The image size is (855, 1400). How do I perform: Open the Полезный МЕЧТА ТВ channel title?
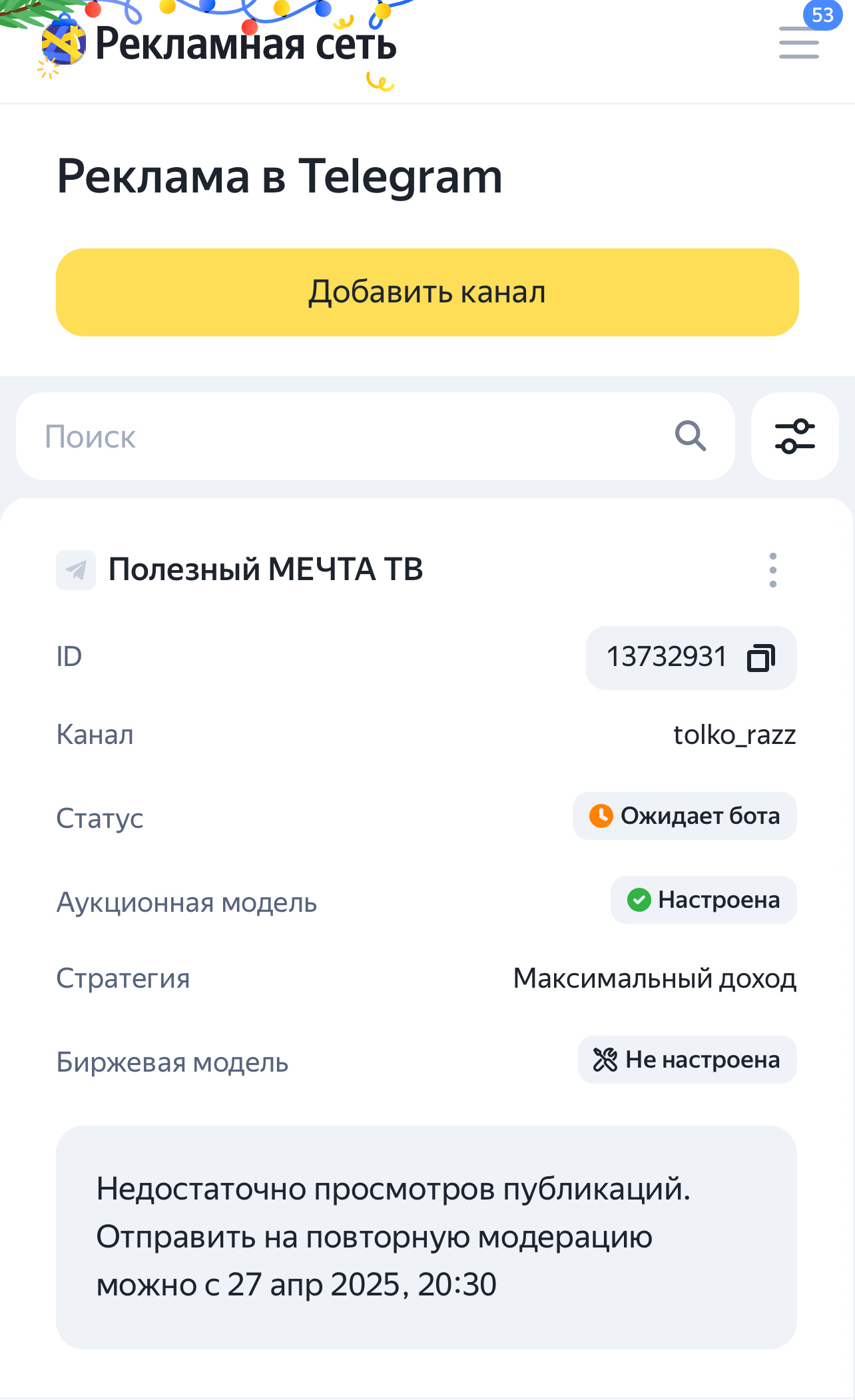click(x=266, y=570)
